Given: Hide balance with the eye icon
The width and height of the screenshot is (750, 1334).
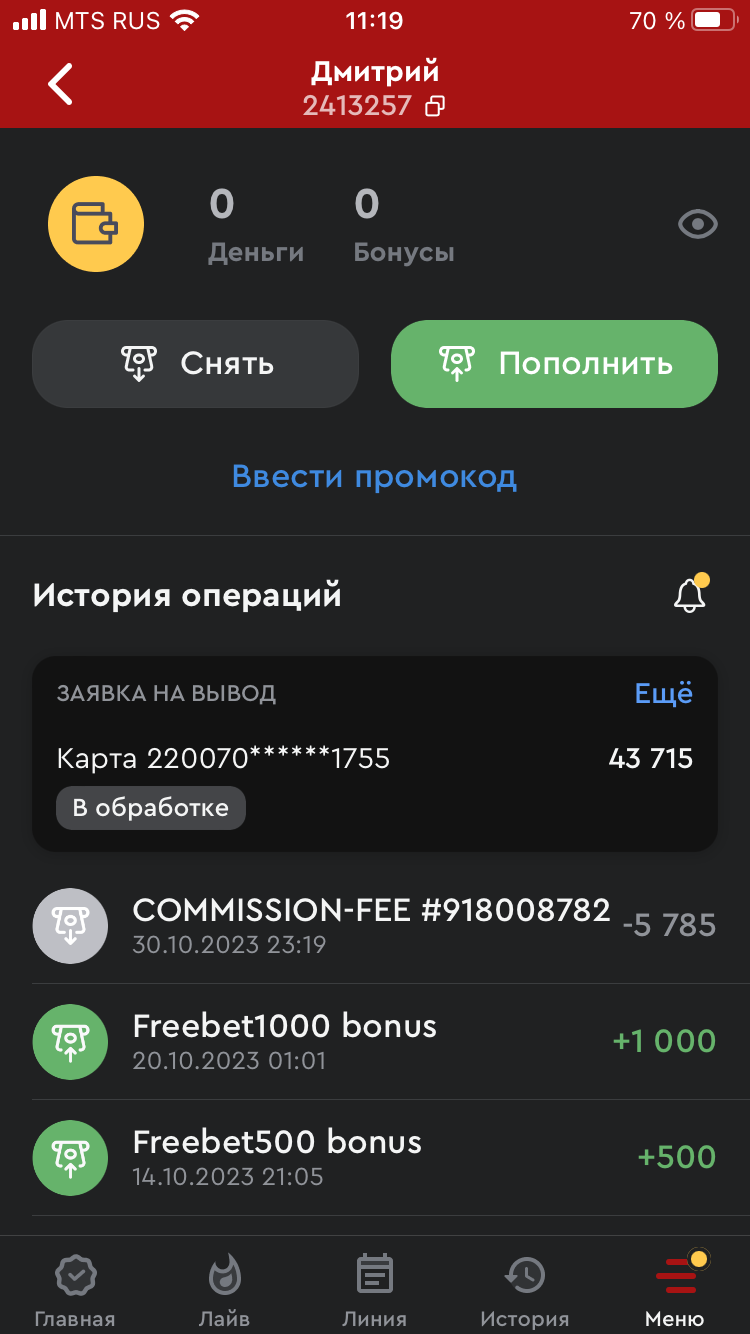Looking at the screenshot, I should [x=697, y=225].
